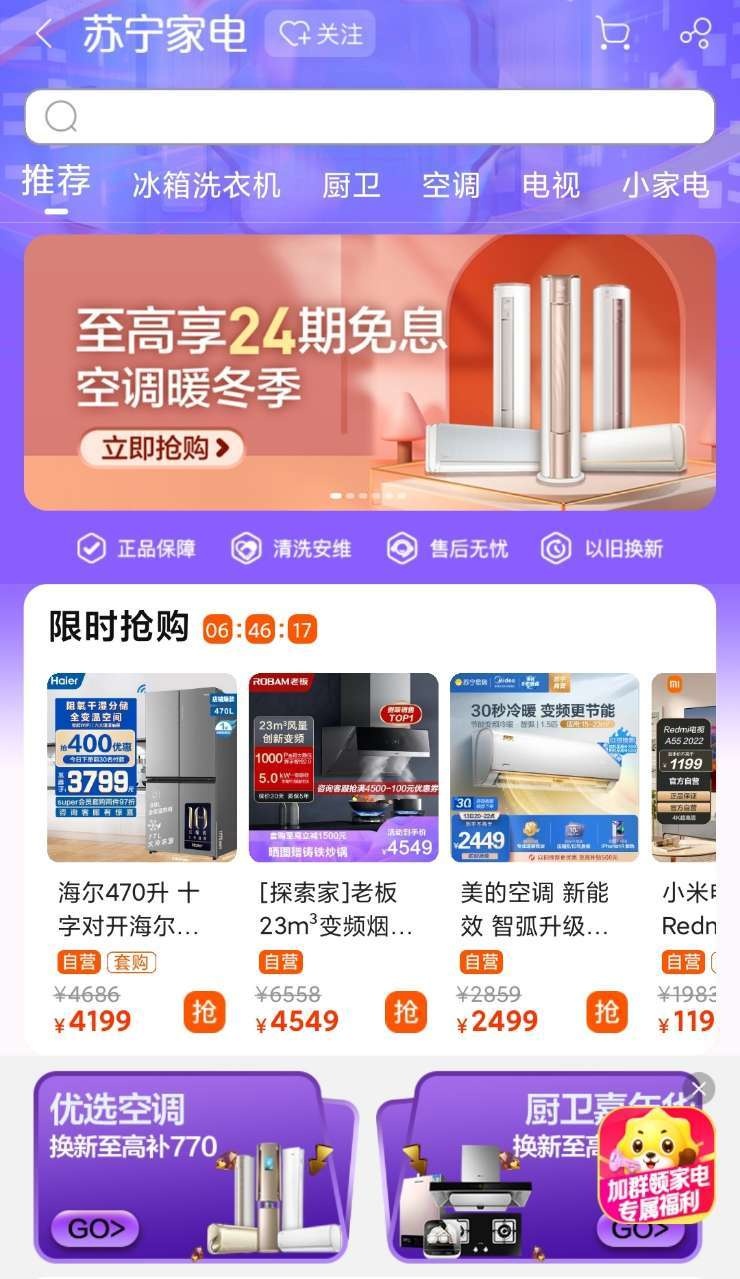This screenshot has width=740, height=1279.
Task: Tap the 抢 button for 海尔470升
Action: [x=204, y=1012]
